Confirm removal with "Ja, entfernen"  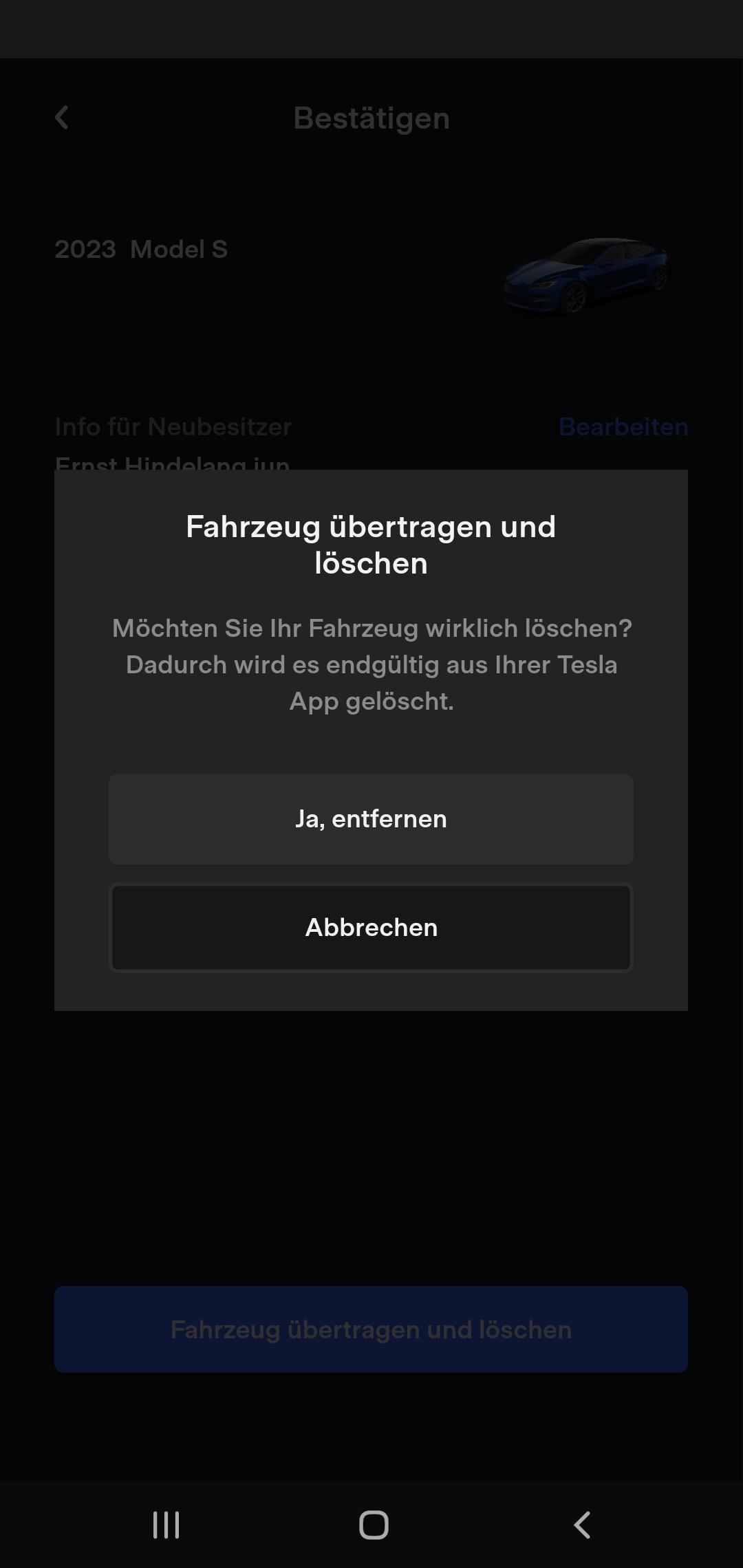tap(371, 818)
